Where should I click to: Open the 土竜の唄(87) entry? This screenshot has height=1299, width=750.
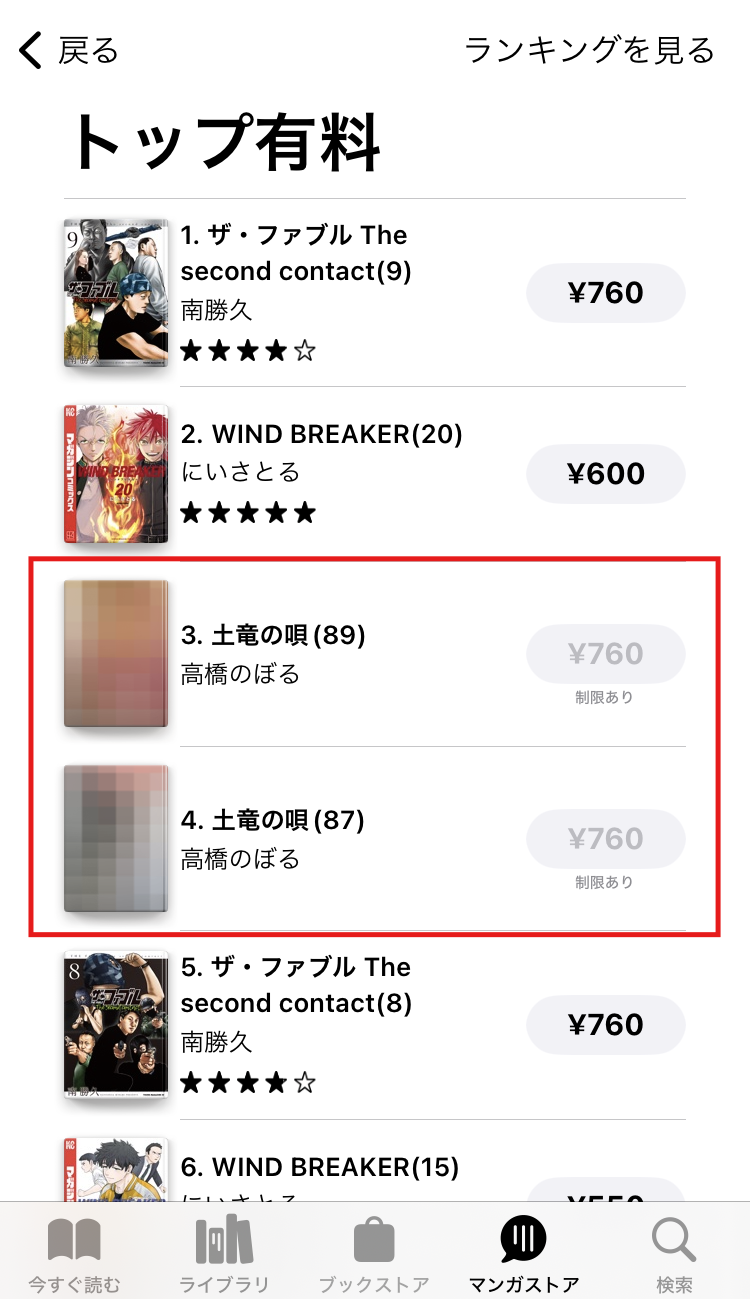point(375,839)
